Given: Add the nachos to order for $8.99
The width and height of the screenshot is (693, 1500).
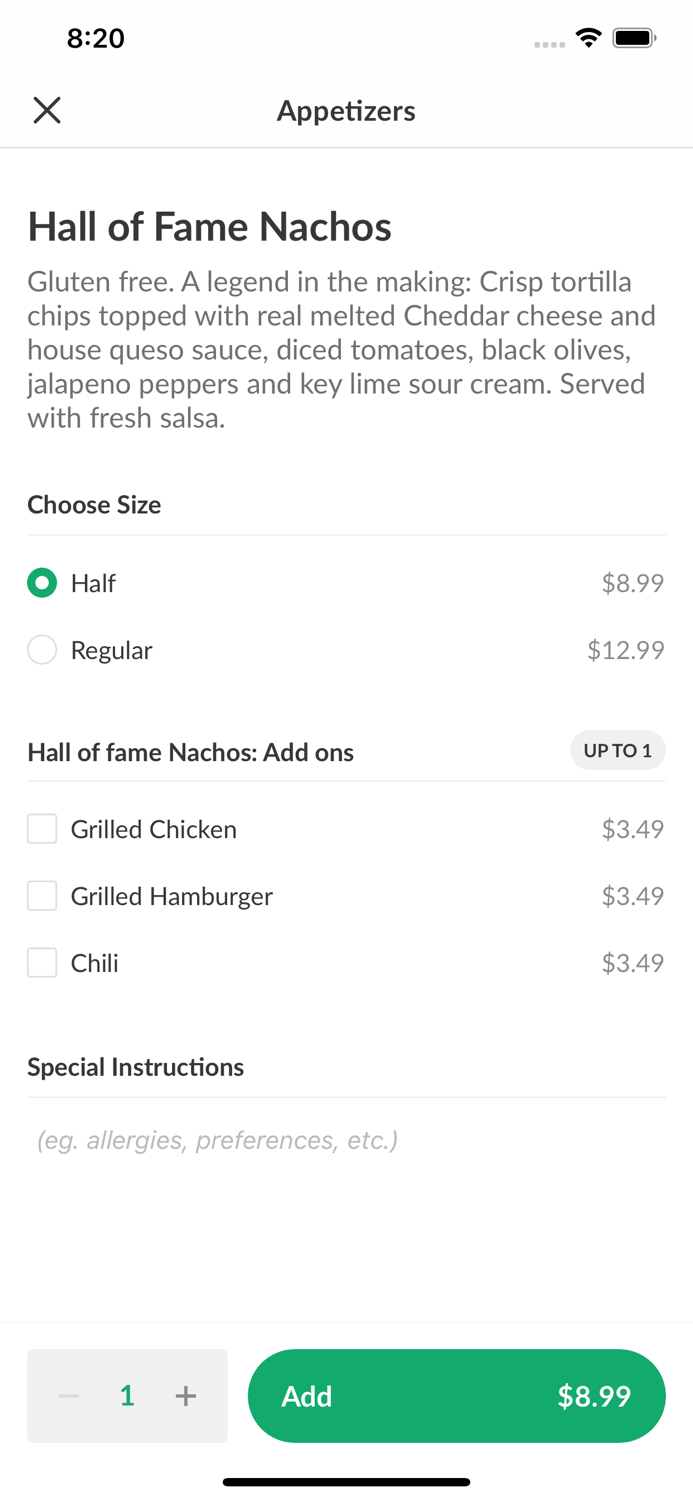Looking at the screenshot, I should coord(456,1396).
